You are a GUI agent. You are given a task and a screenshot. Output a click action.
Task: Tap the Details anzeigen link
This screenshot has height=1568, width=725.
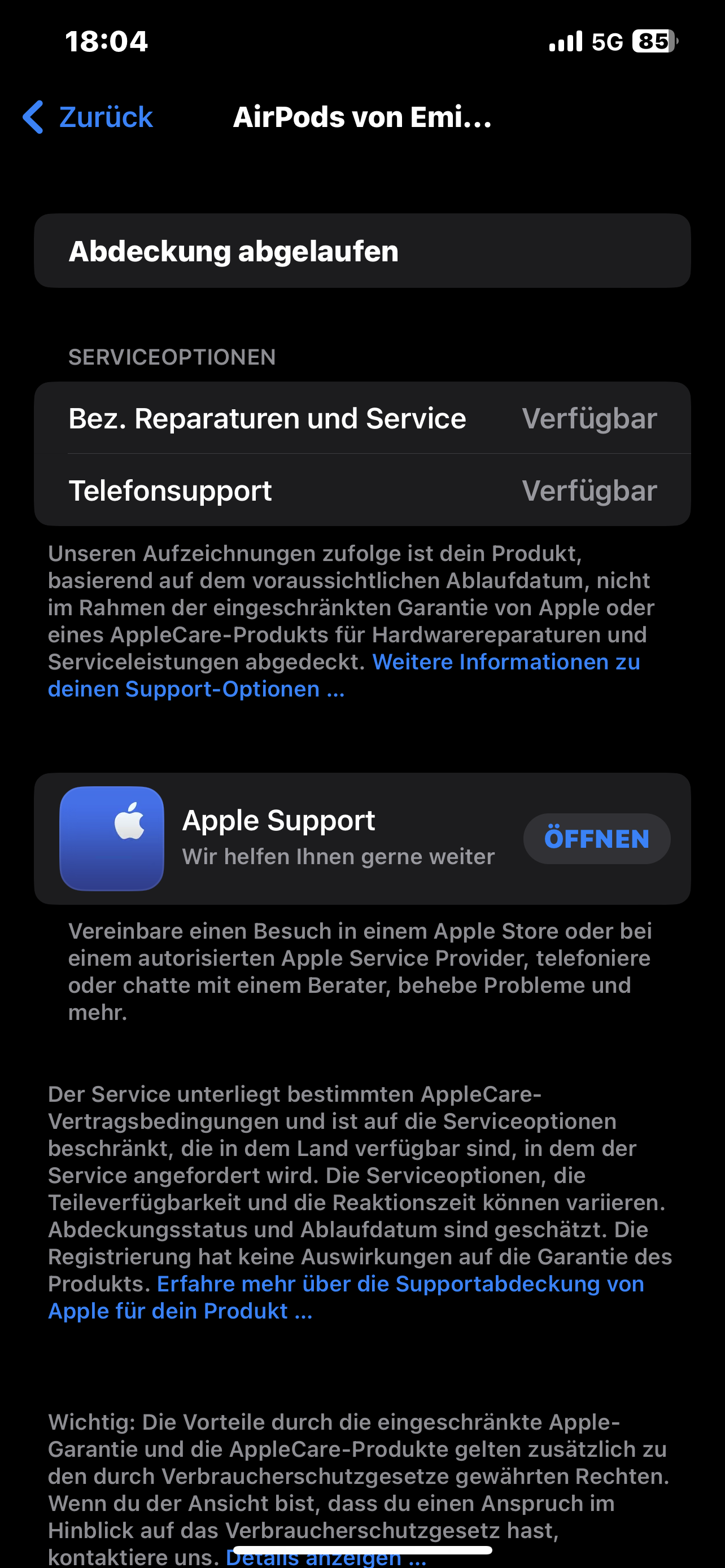click(326, 1560)
